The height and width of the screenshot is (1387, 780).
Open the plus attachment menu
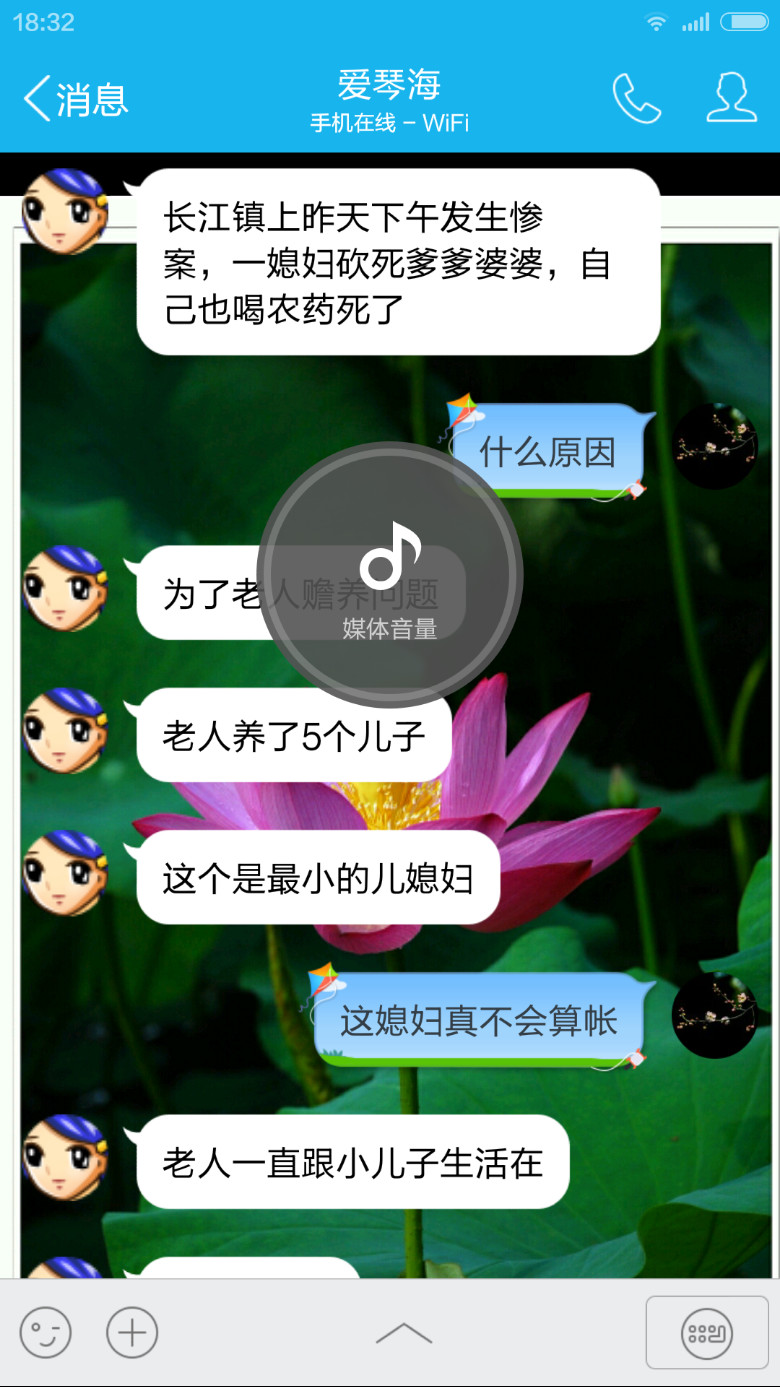pyautogui.click(x=132, y=1332)
